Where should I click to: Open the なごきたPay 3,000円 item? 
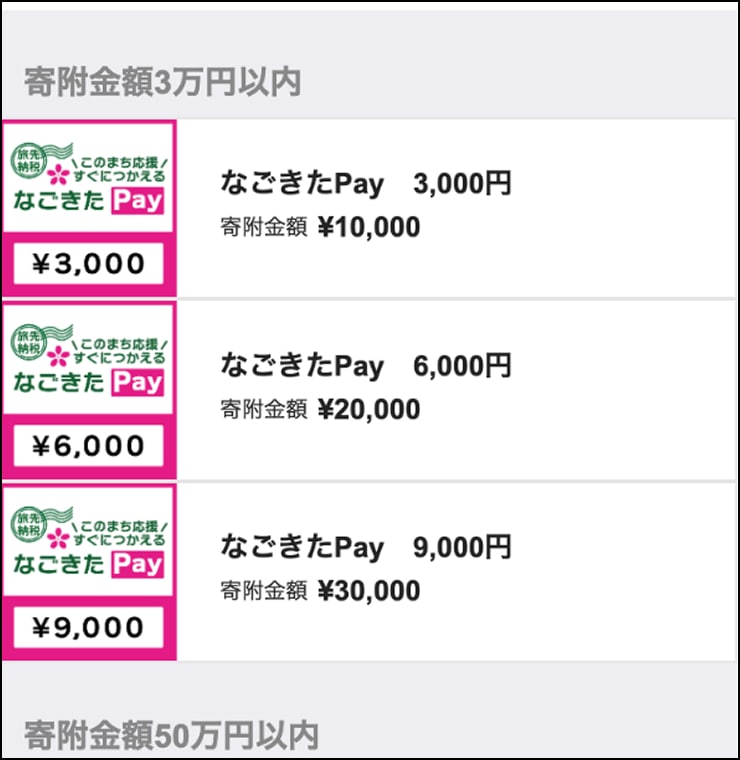(x=365, y=184)
